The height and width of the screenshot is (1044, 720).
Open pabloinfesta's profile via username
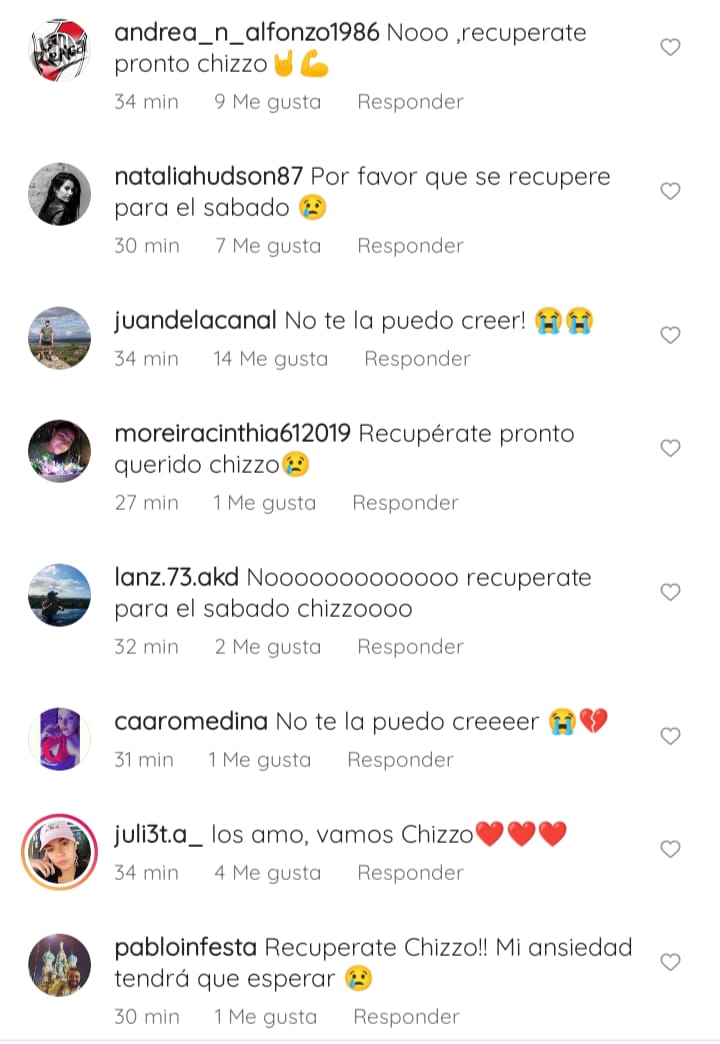(x=186, y=947)
